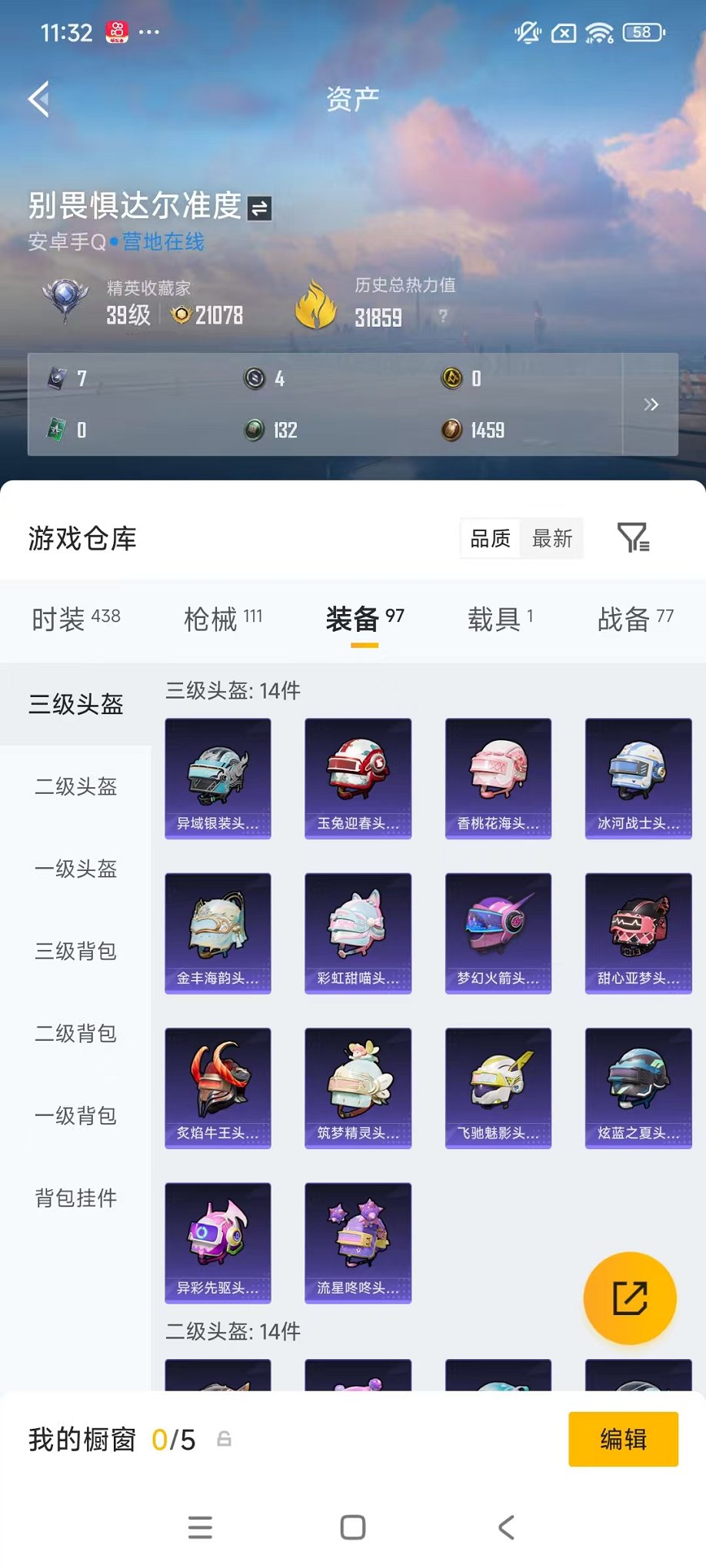Switch to the 载具 tab
The width and height of the screenshot is (706, 1568).
(500, 619)
